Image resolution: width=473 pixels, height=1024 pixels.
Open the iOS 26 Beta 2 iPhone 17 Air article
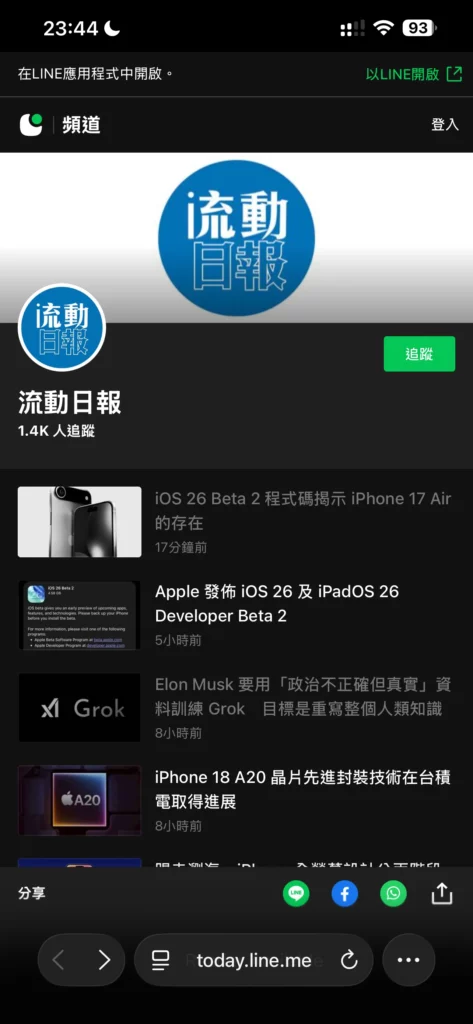coord(235,522)
